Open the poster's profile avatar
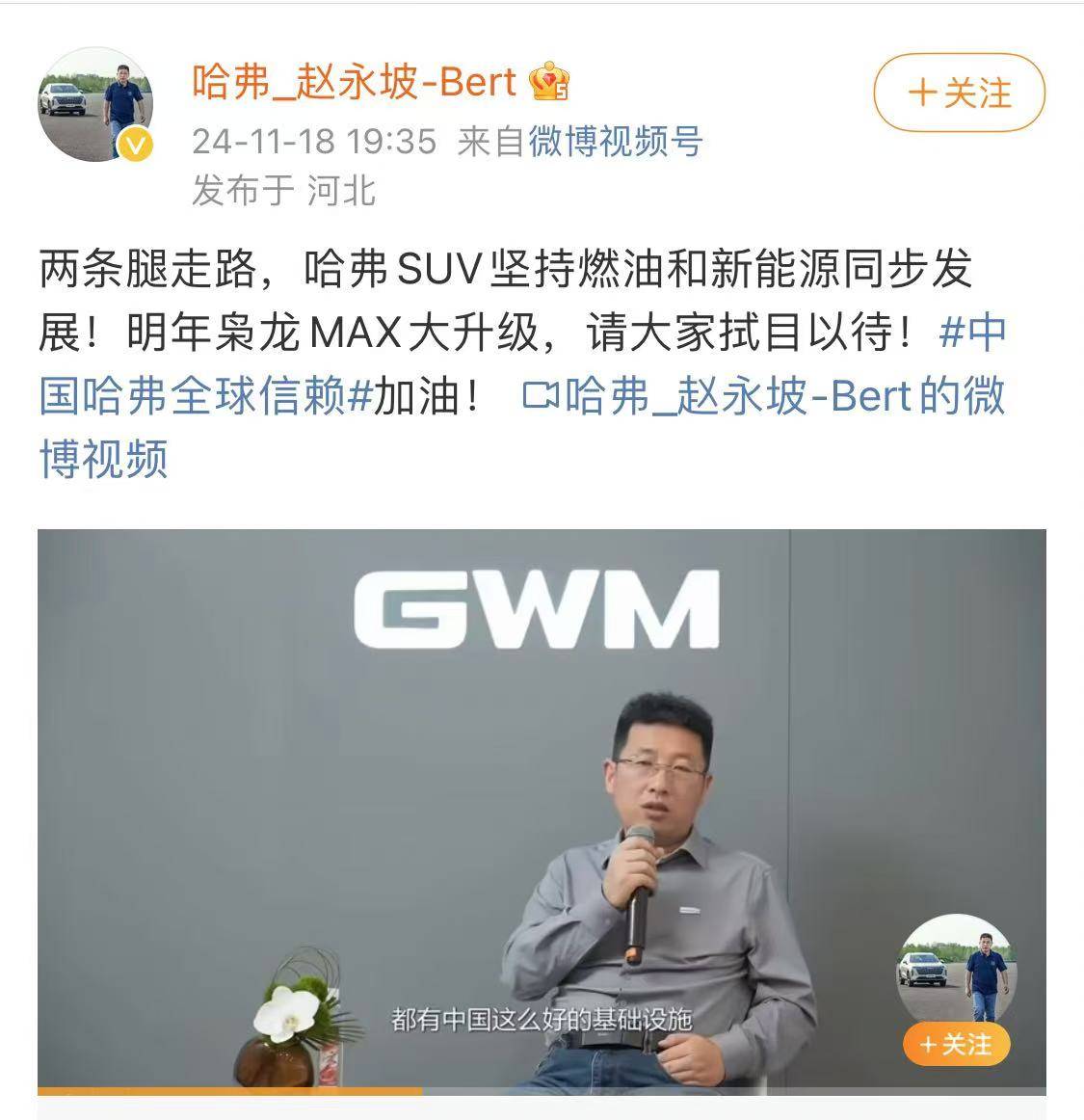This screenshot has height=1120, width=1084. 95,103
